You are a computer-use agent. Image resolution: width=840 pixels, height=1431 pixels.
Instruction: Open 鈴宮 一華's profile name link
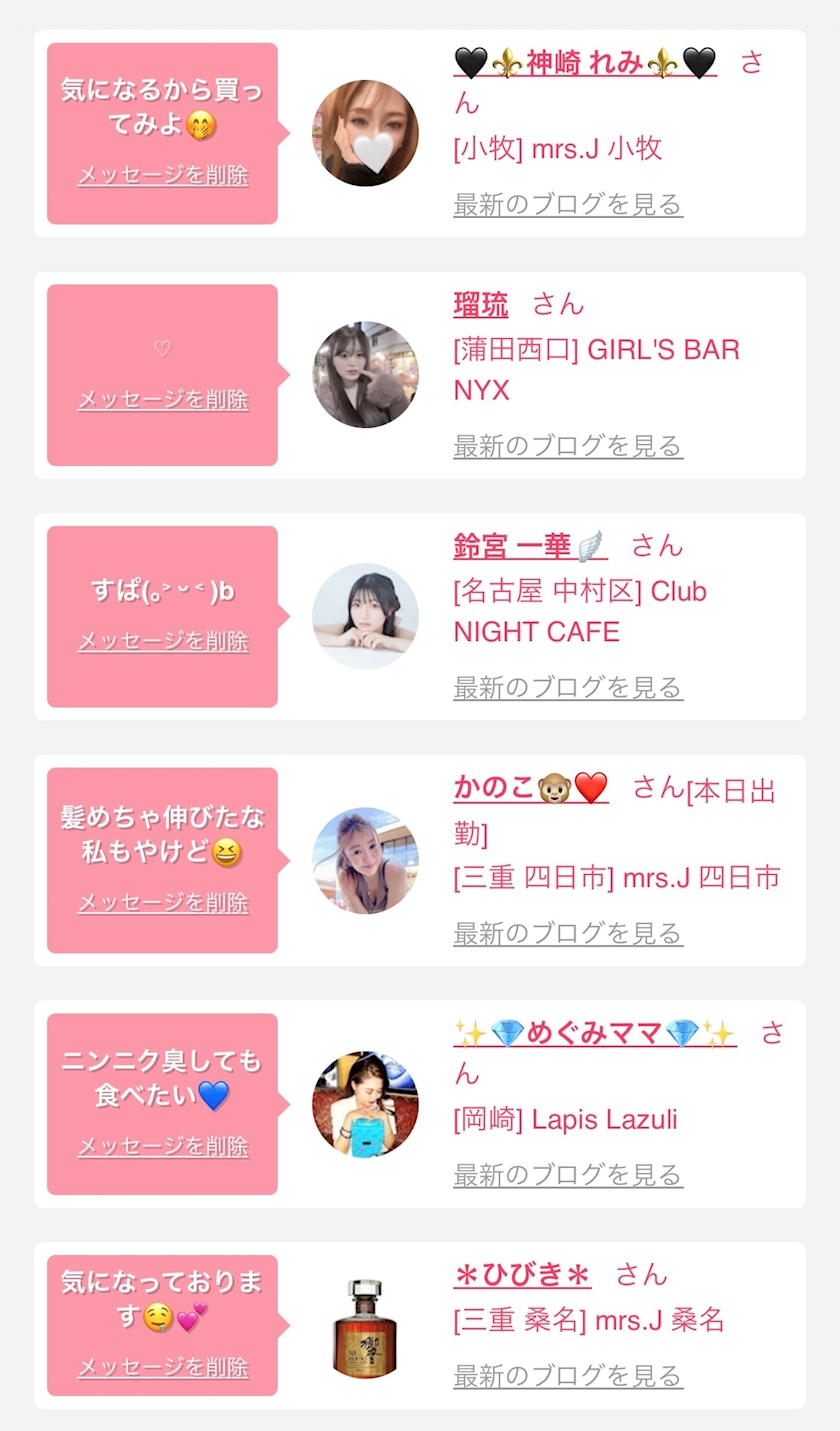pyautogui.click(x=530, y=546)
